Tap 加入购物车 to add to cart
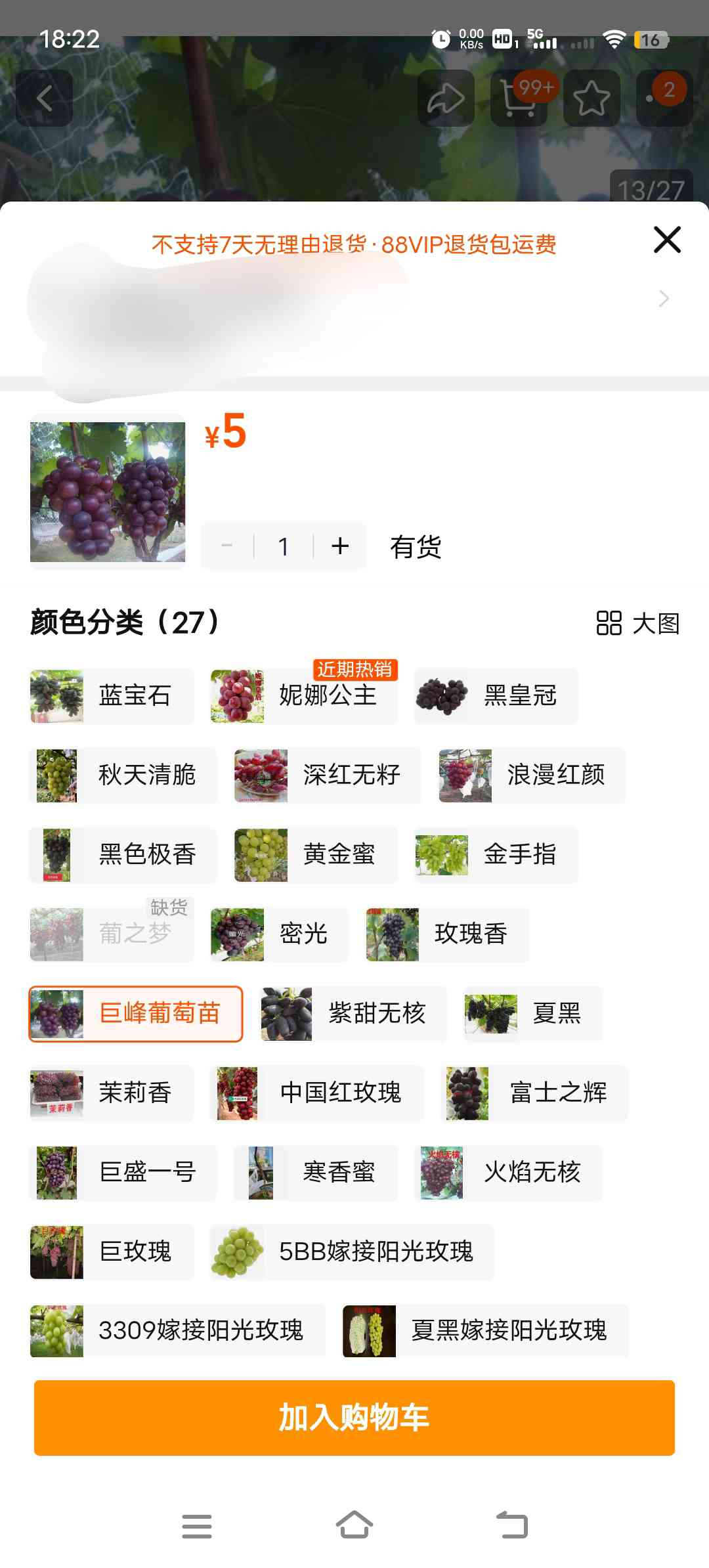709x1568 pixels. point(354,1418)
